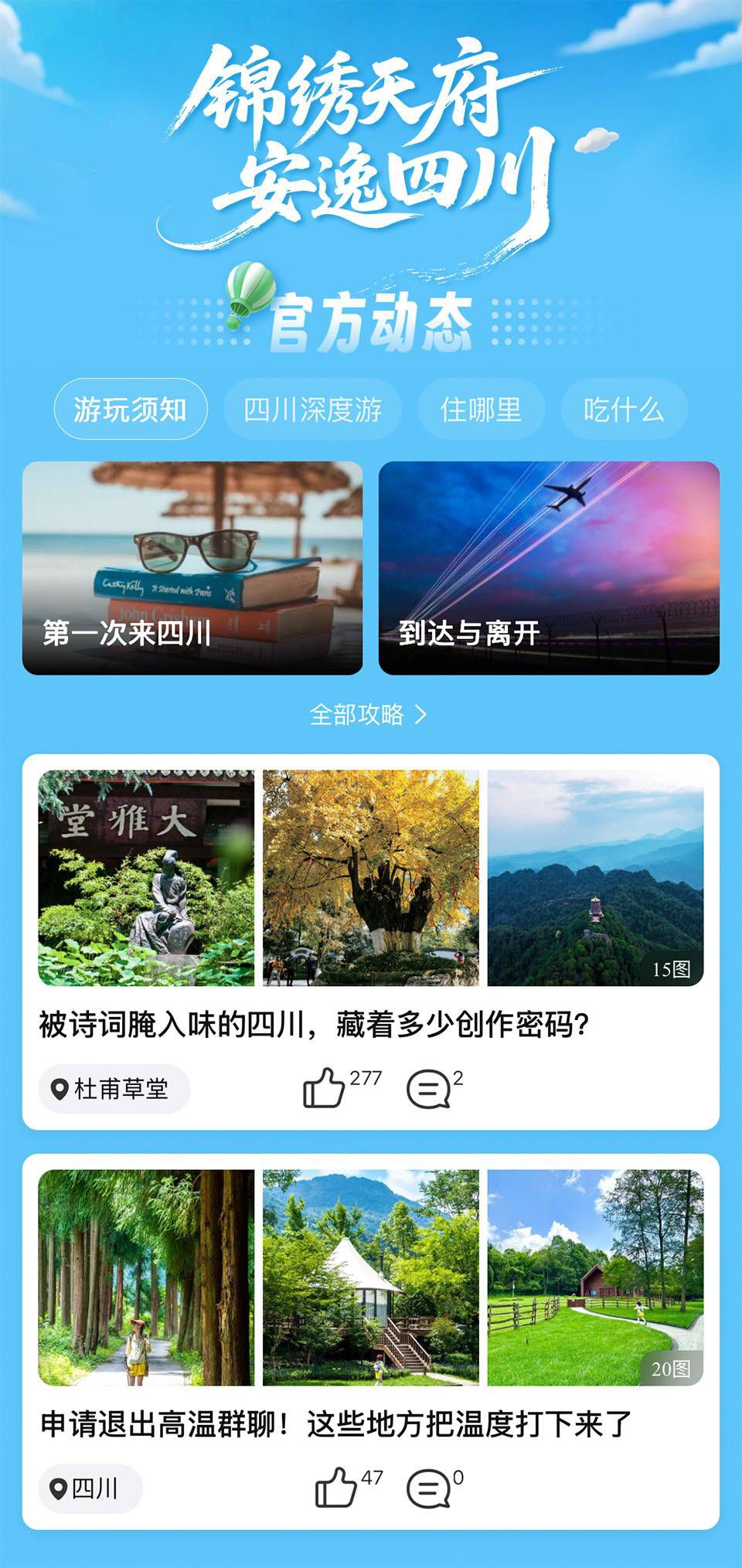Tap the 四川 location tag
Image resolution: width=742 pixels, height=1568 pixels.
click(90, 1488)
